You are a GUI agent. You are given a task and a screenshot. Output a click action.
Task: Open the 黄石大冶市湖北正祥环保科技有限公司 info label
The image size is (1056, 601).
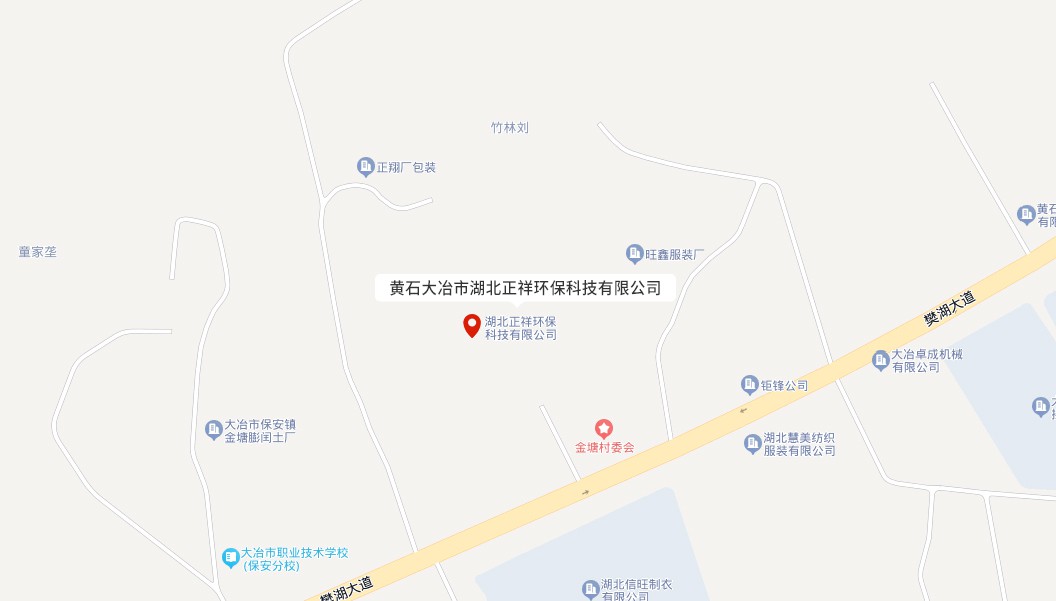click(x=525, y=288)
